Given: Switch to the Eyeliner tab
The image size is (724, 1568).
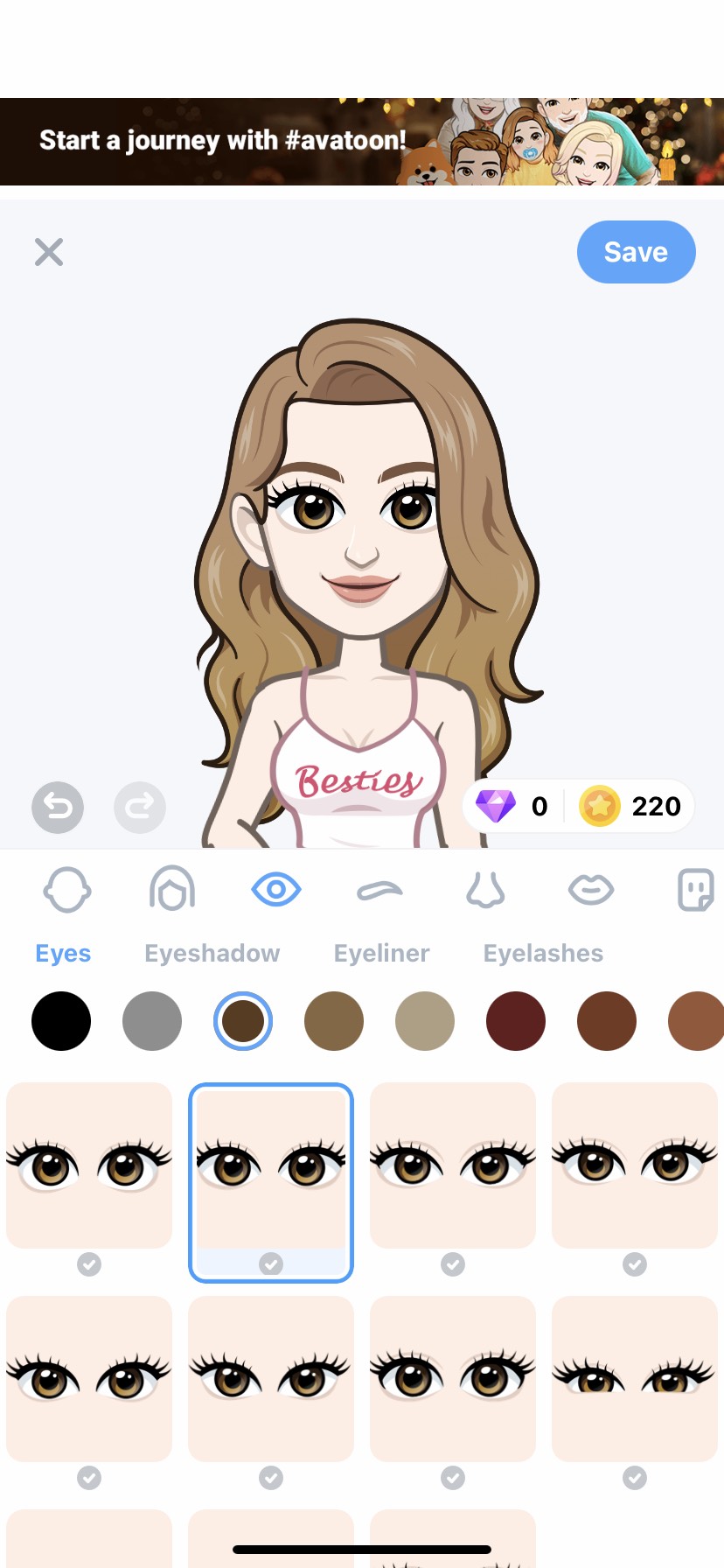Looking at the screenshot, I should click(x=381, y=953).
